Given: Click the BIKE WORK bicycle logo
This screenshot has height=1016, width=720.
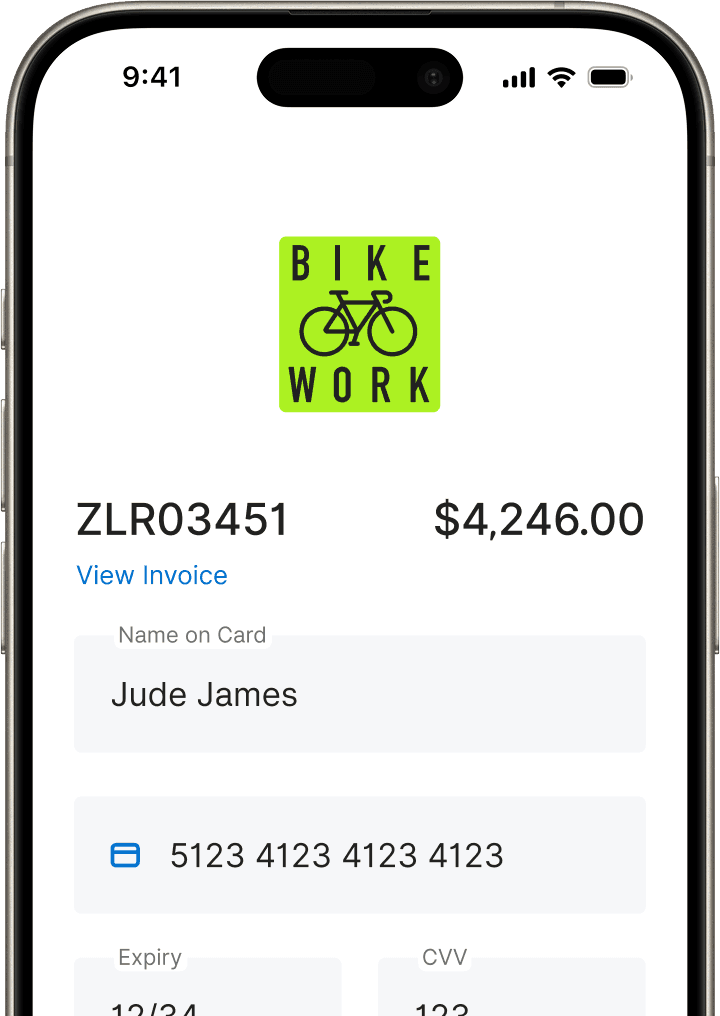Looking at the screenshot, I should [x=360, y=323].
